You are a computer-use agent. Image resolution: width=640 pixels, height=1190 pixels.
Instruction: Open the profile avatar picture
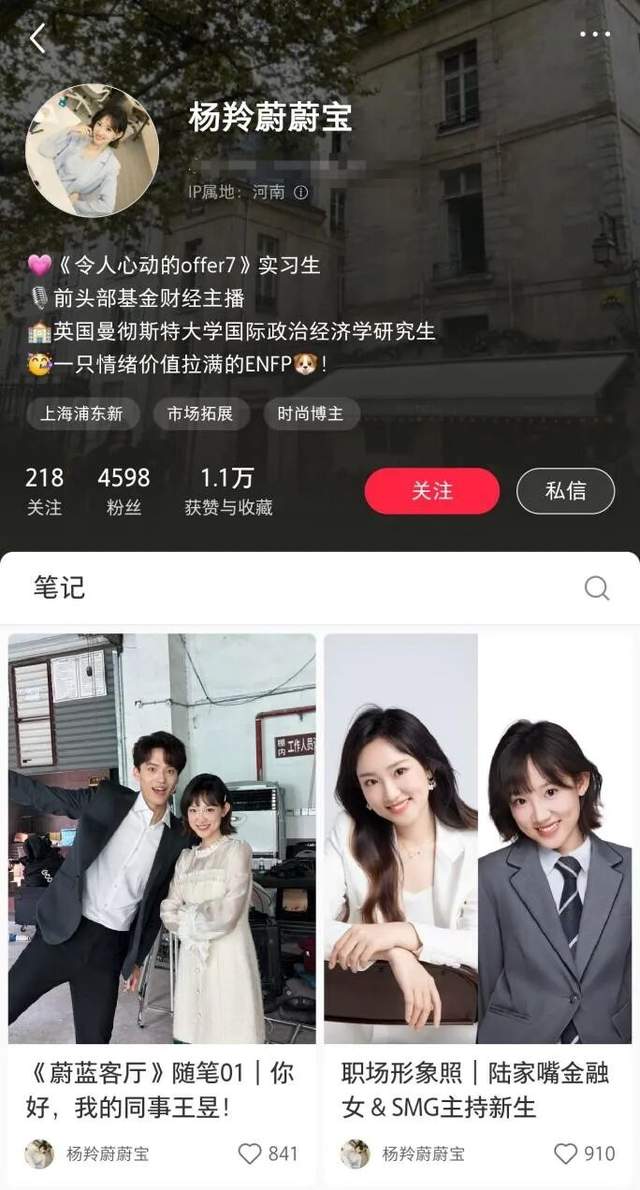click(91, 150)
